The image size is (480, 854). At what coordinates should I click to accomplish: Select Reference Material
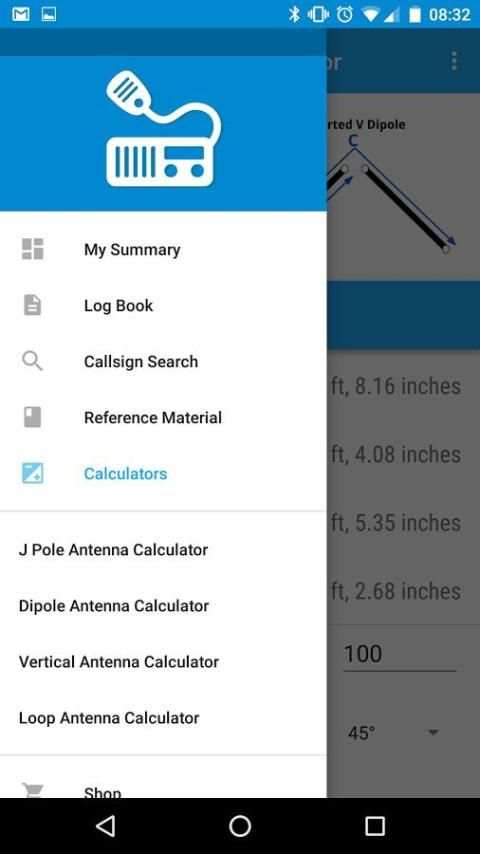pos(163,418)
